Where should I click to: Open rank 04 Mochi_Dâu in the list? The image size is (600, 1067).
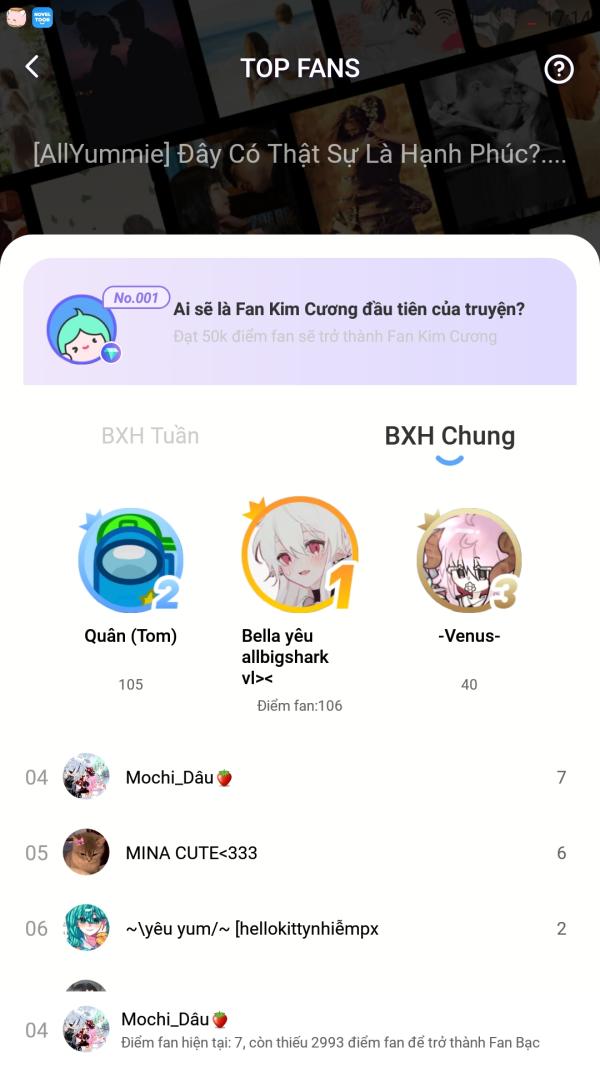[x=300, y=777]
